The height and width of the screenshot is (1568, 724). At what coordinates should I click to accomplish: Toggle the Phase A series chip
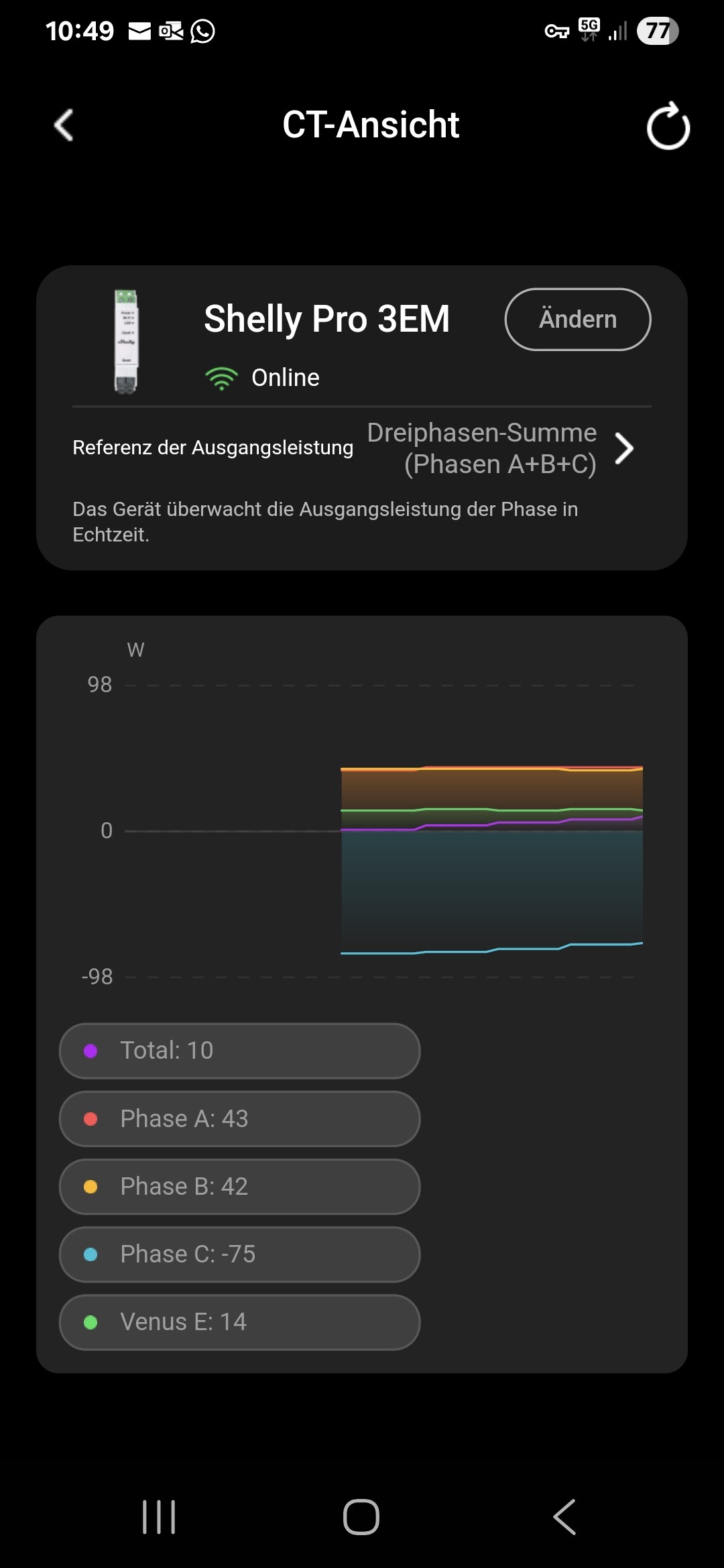click(239, 1118)
